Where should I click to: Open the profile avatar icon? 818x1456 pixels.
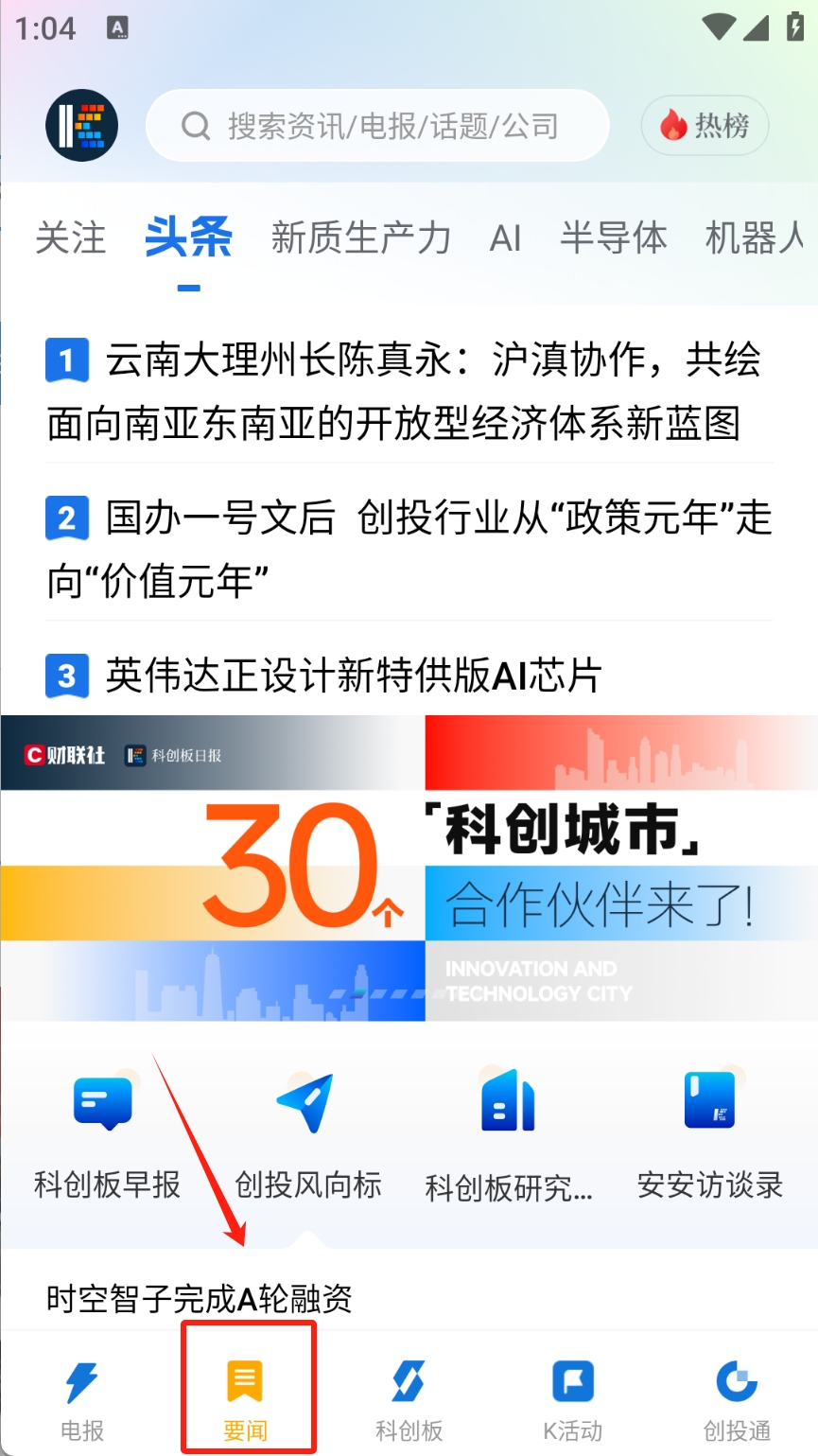(81, 126)
